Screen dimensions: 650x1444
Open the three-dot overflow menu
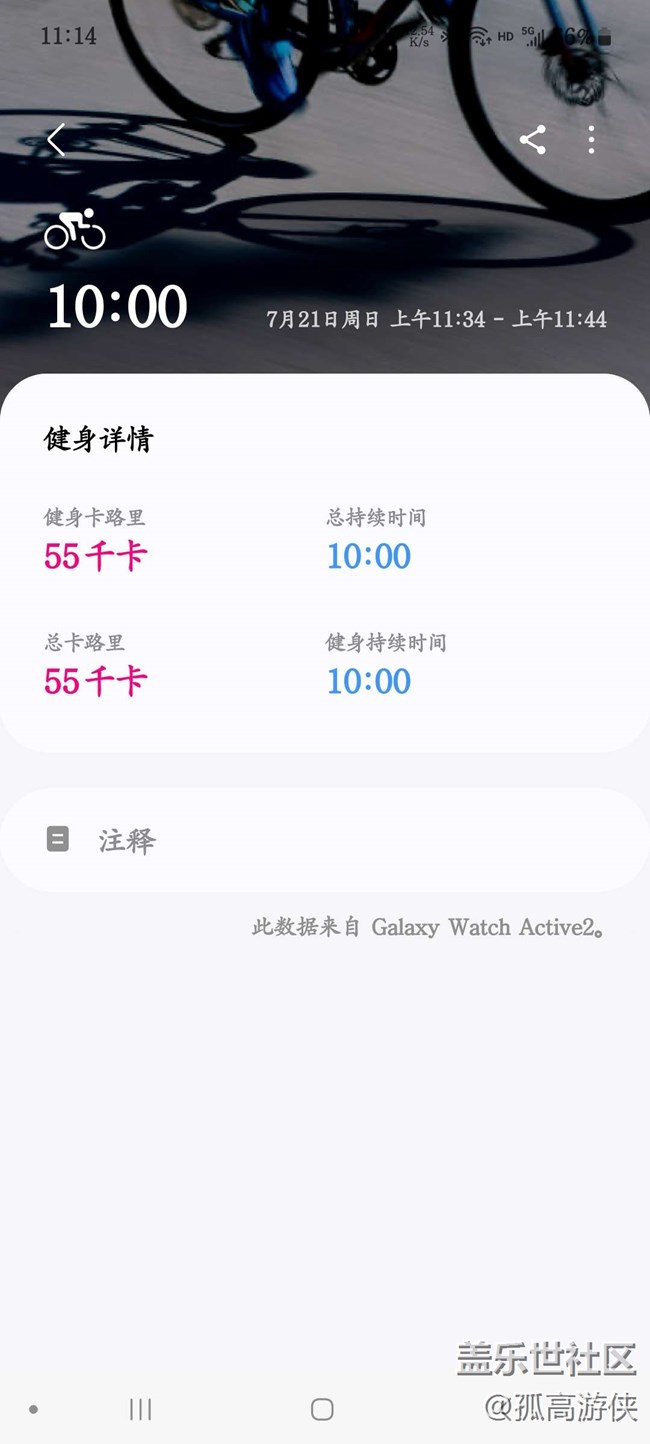tap(592, 140)
